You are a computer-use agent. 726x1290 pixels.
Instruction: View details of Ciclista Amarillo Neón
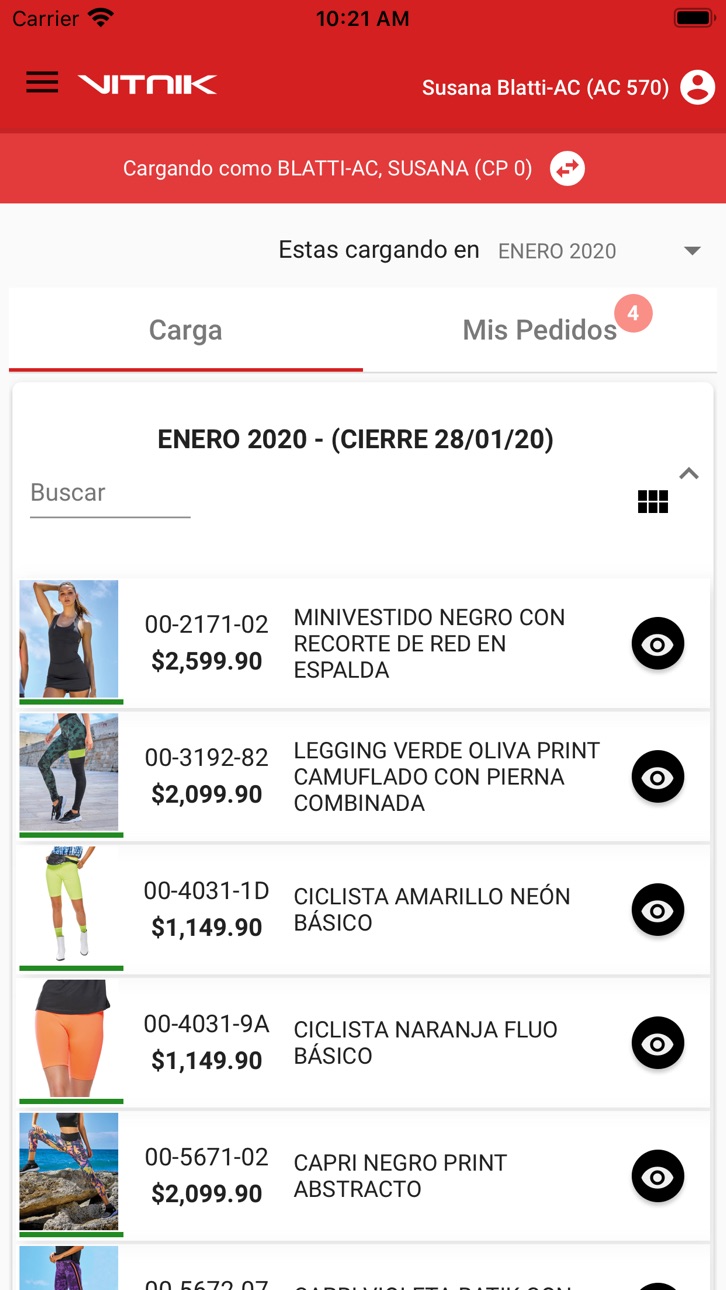tap(658, 910)
